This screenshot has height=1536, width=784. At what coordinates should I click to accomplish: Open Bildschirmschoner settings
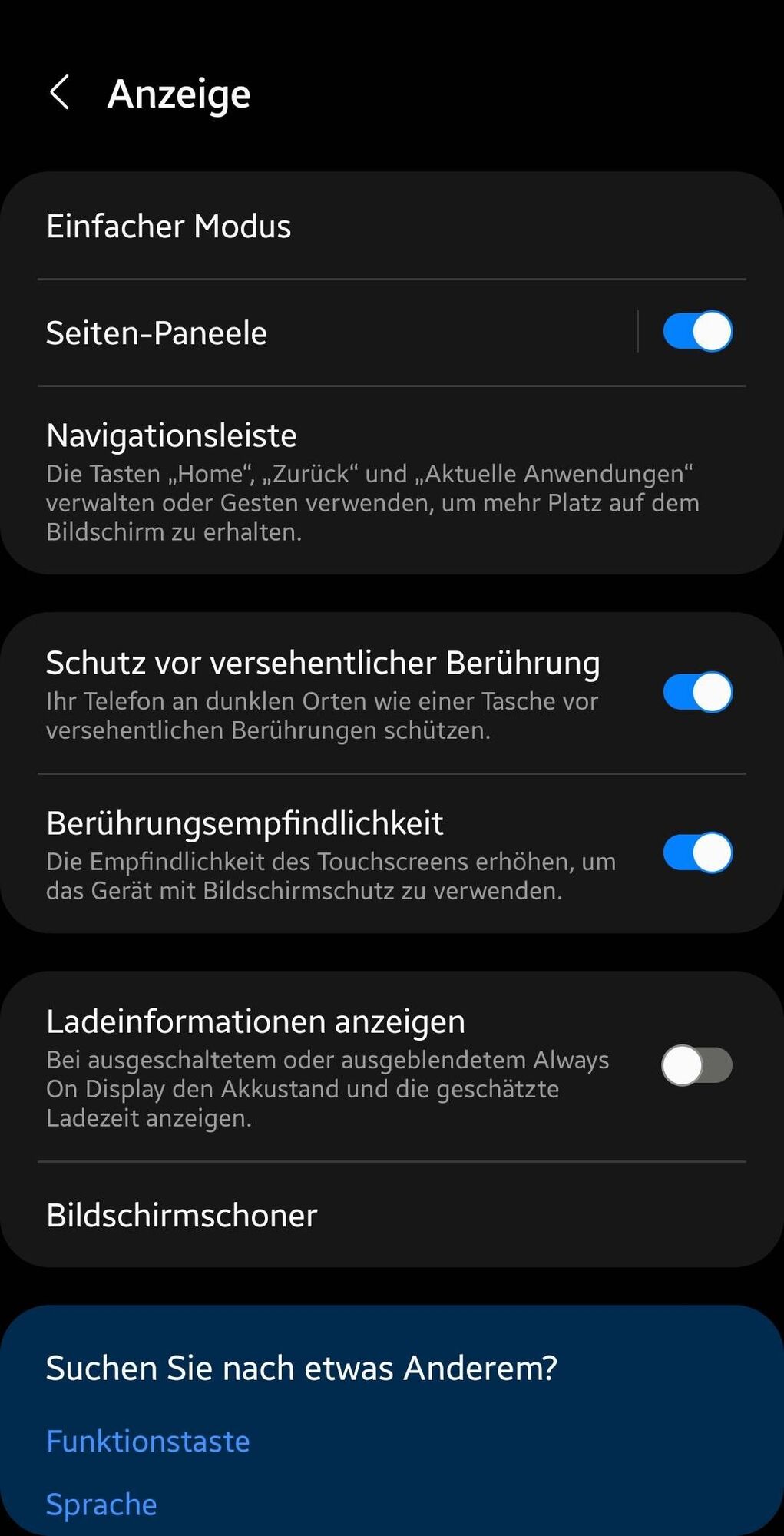tap(182, 1216)
